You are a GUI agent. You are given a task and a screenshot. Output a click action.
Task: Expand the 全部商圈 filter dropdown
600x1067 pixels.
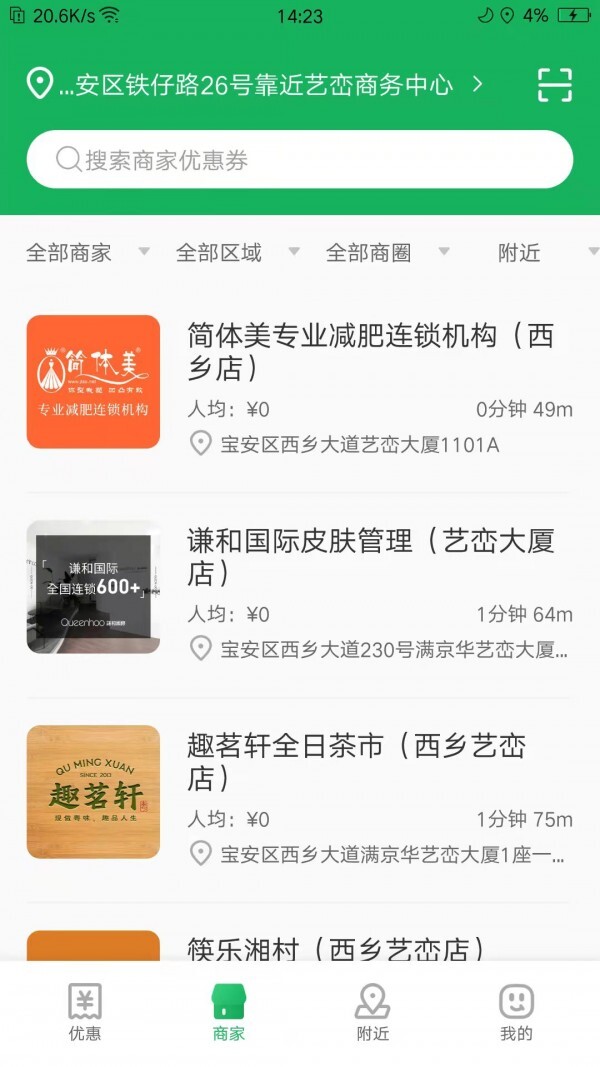click(x=387, y=253)
